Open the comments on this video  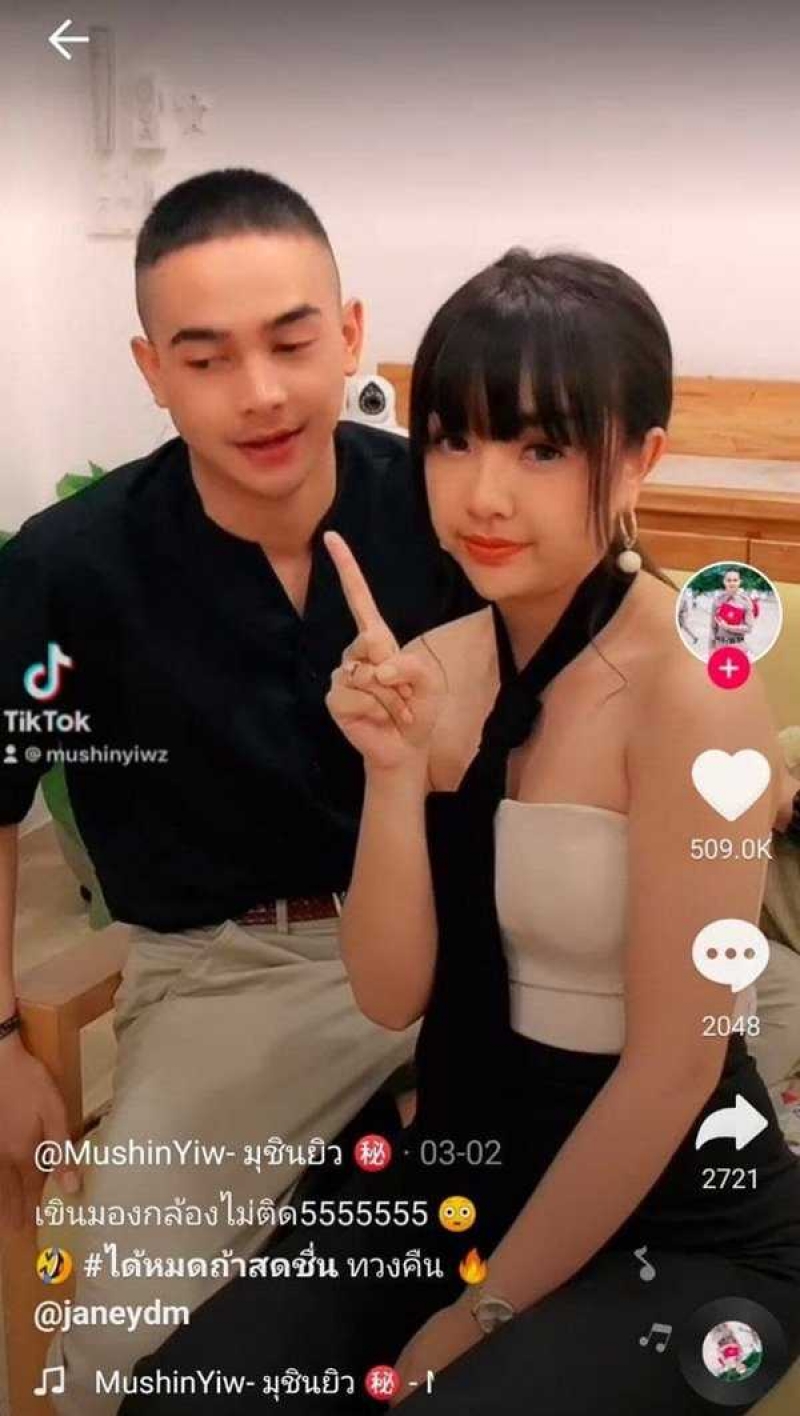(x=731, y=955)
